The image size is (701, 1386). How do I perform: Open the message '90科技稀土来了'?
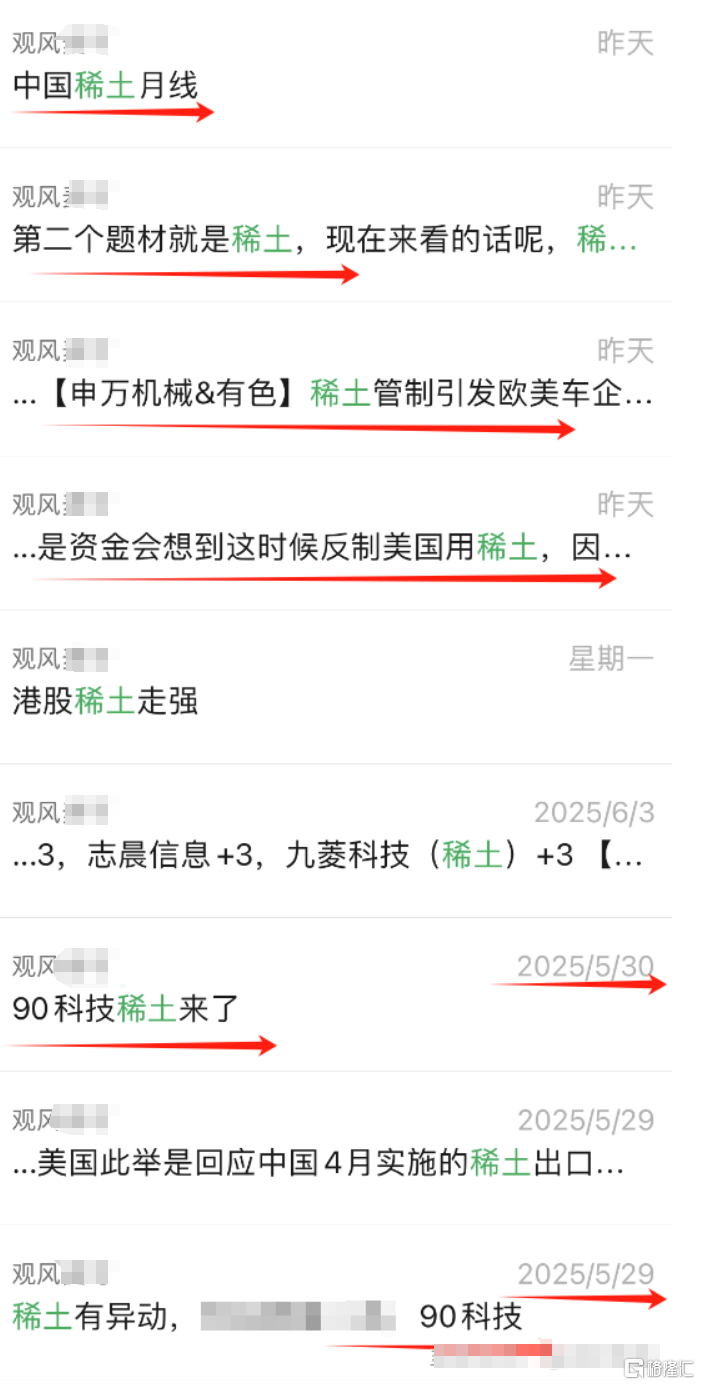tap(126, 1009)
